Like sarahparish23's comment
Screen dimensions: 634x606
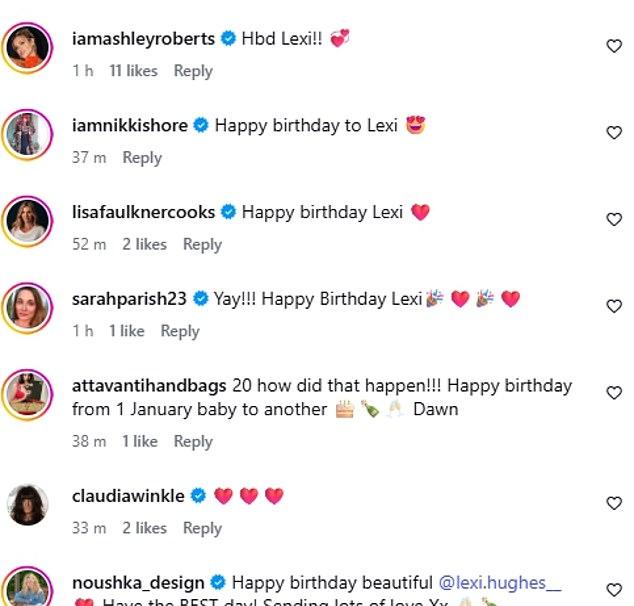pyautogui.click(x=614, y=307)
